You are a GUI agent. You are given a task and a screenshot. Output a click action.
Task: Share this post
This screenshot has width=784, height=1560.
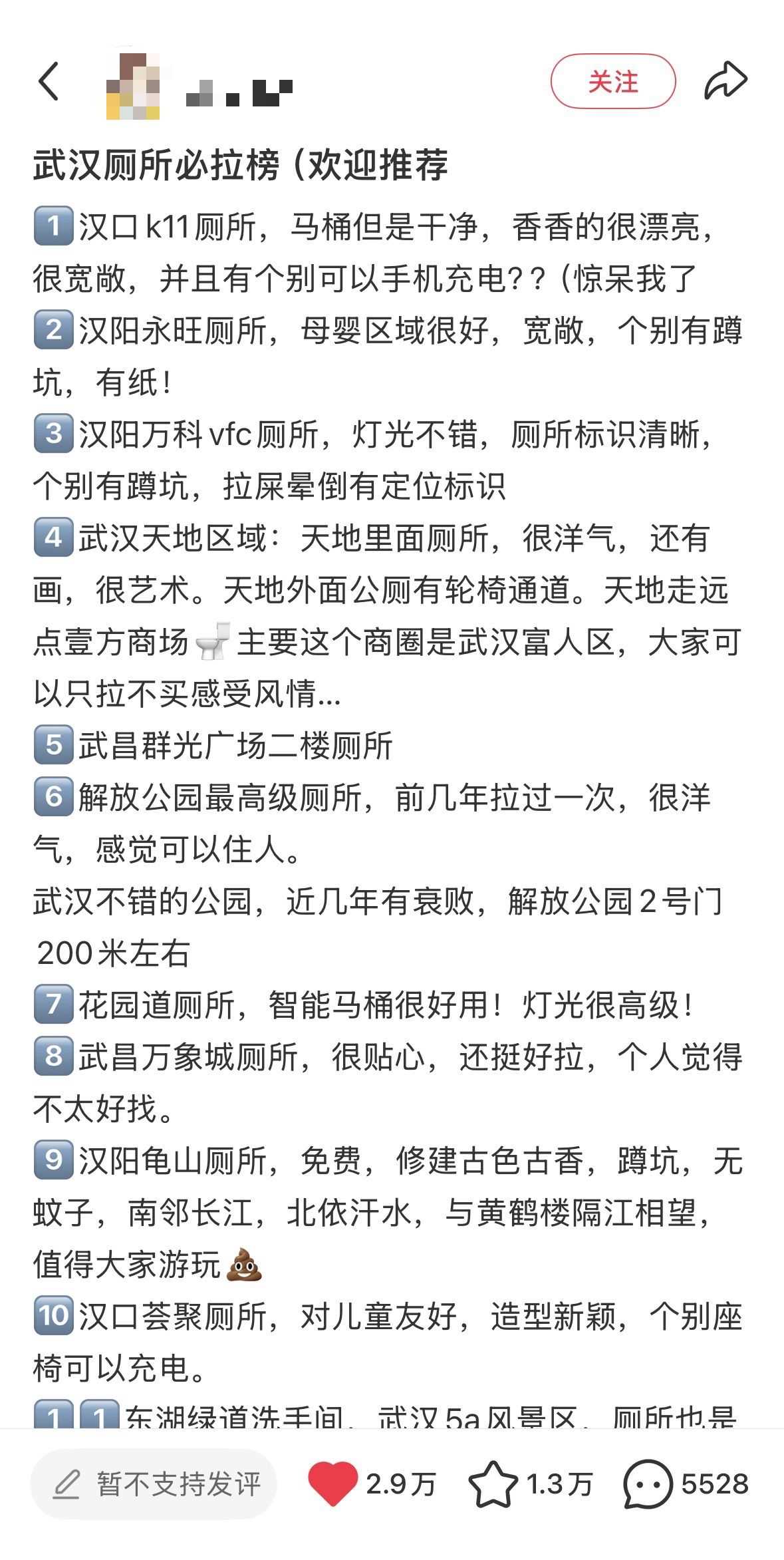pyautogui.click(x=725, y=81)
